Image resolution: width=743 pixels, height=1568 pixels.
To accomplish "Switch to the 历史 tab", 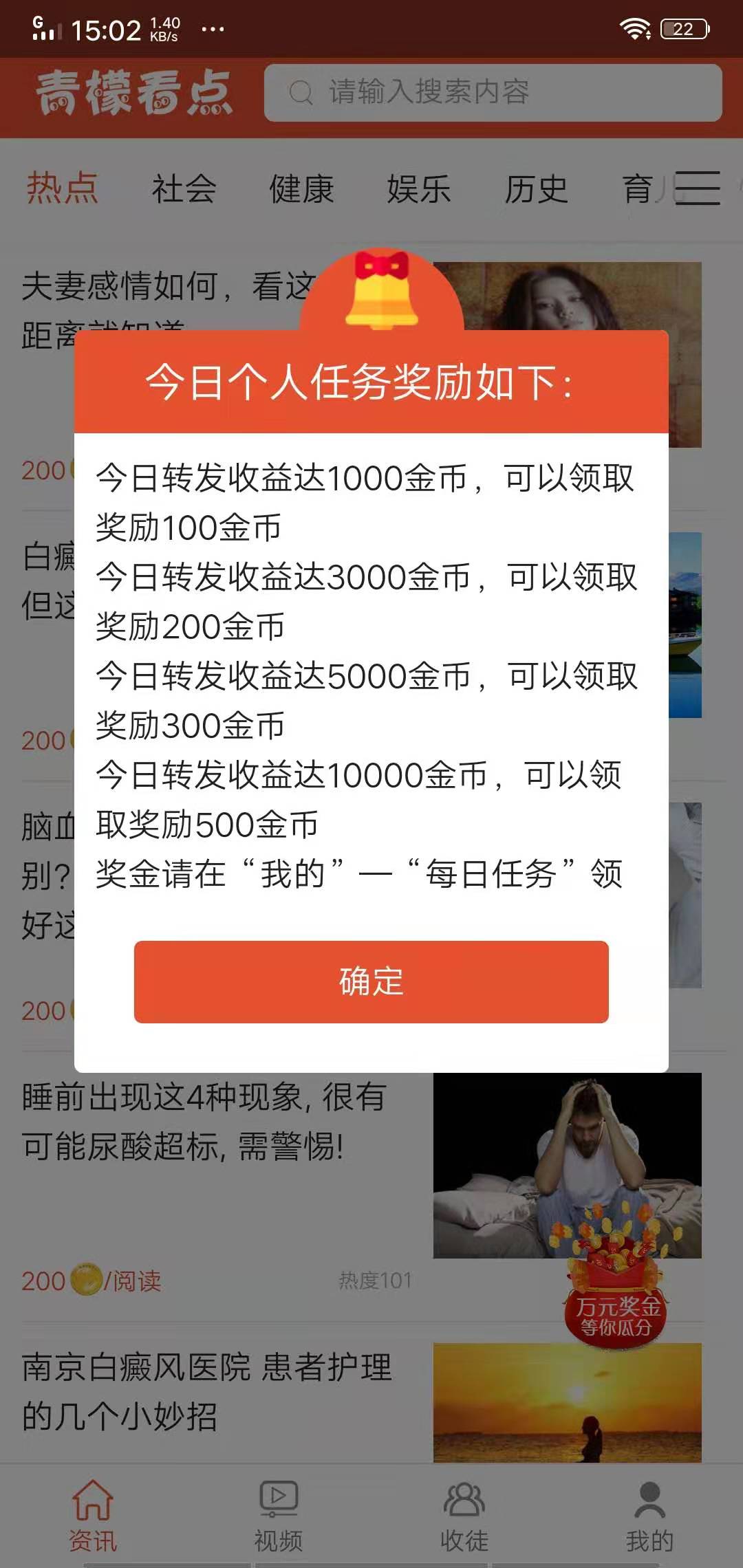I will click(537, 189).
